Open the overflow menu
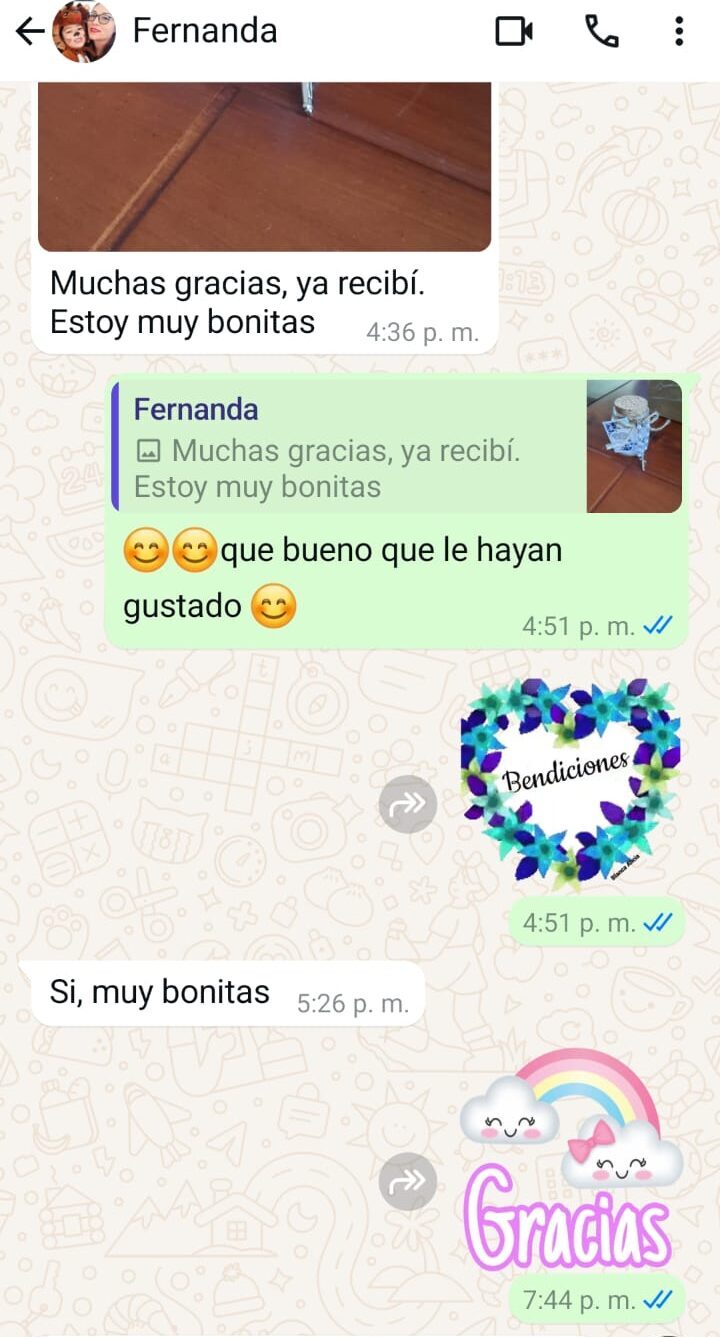The height and width of the screenshot is (1337, 720). 679,32
